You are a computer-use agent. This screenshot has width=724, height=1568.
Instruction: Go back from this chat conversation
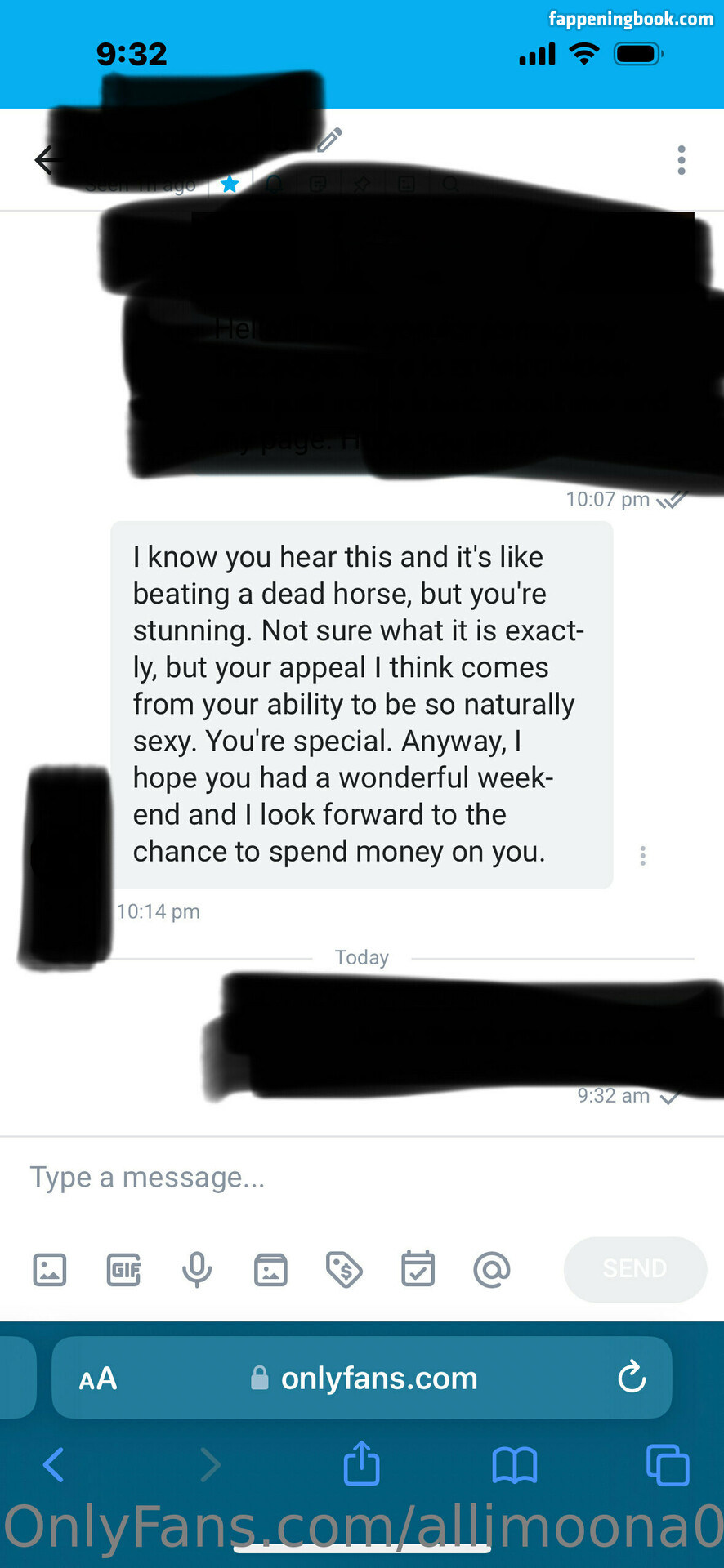(x=46, y=160)
